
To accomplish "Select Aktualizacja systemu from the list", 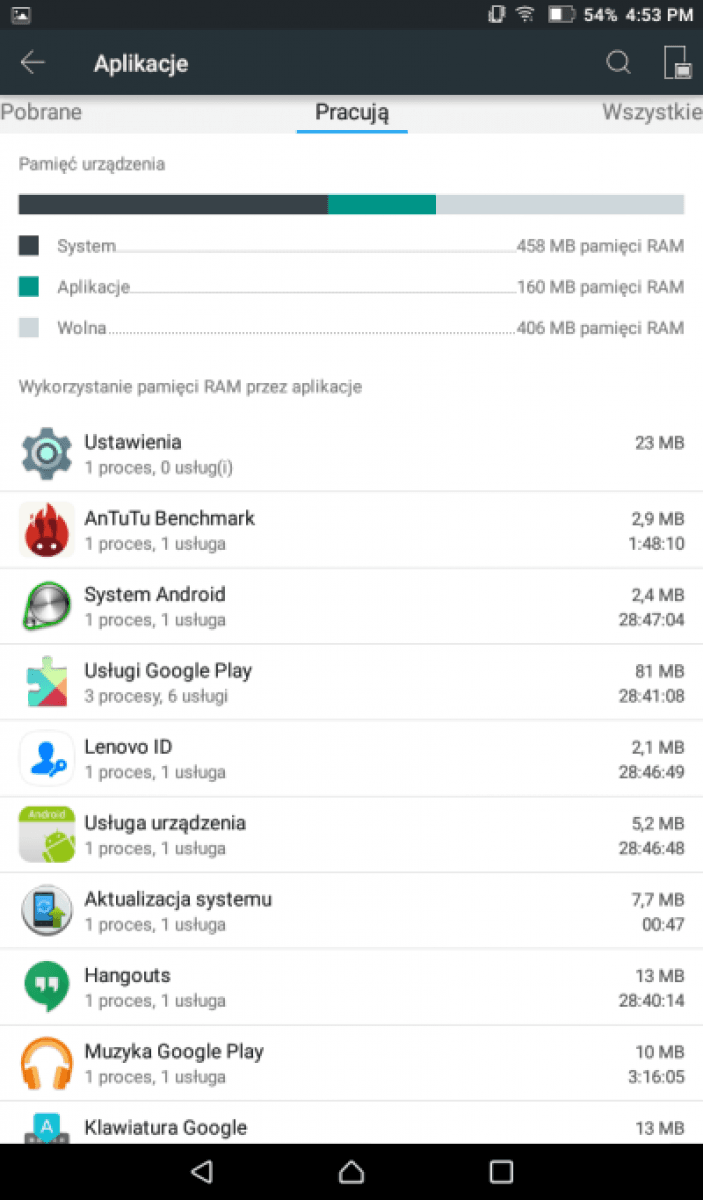I will pyautogui.click(x=351, y=910).
